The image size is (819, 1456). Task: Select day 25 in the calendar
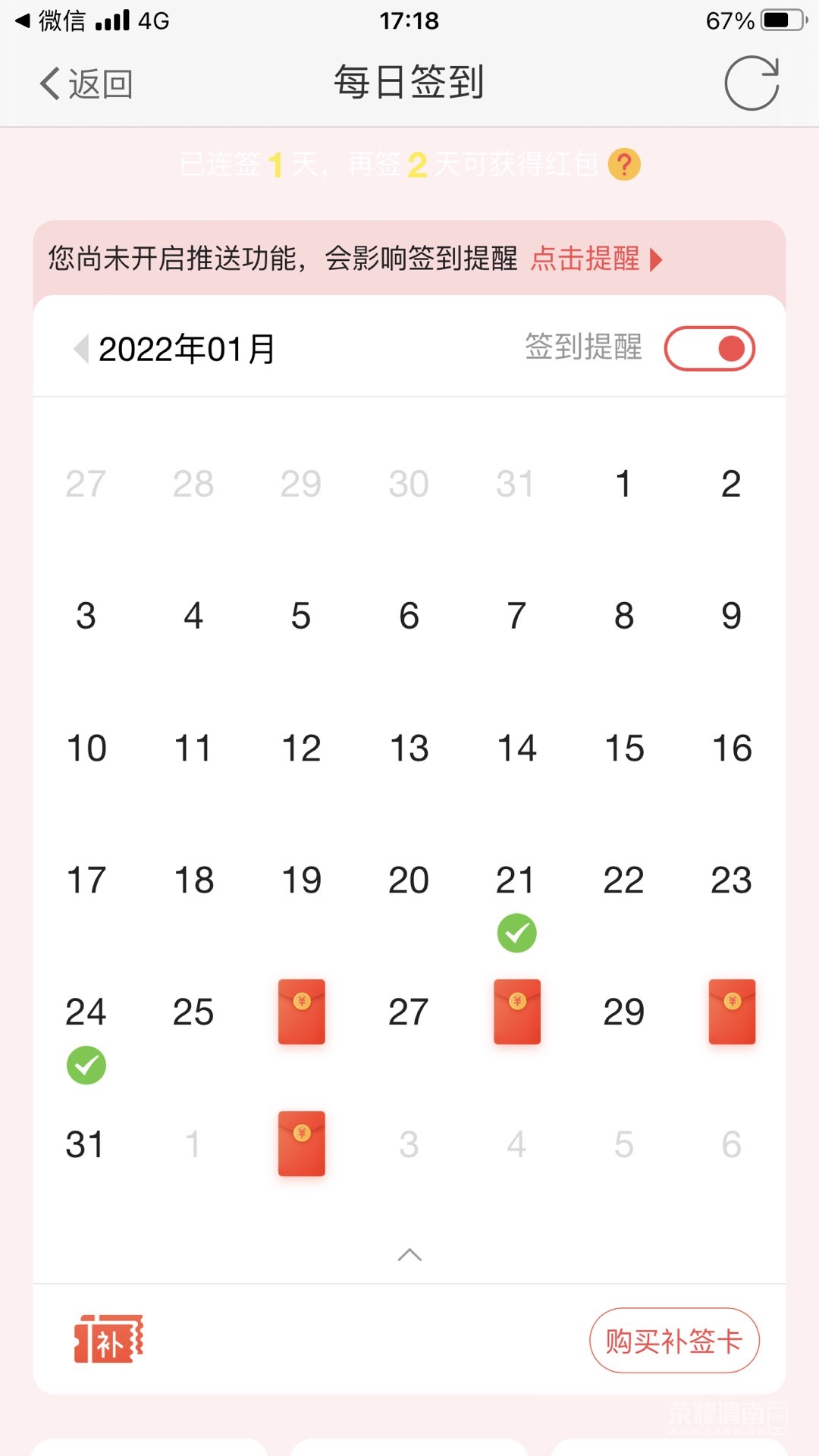pos(193,1012)
